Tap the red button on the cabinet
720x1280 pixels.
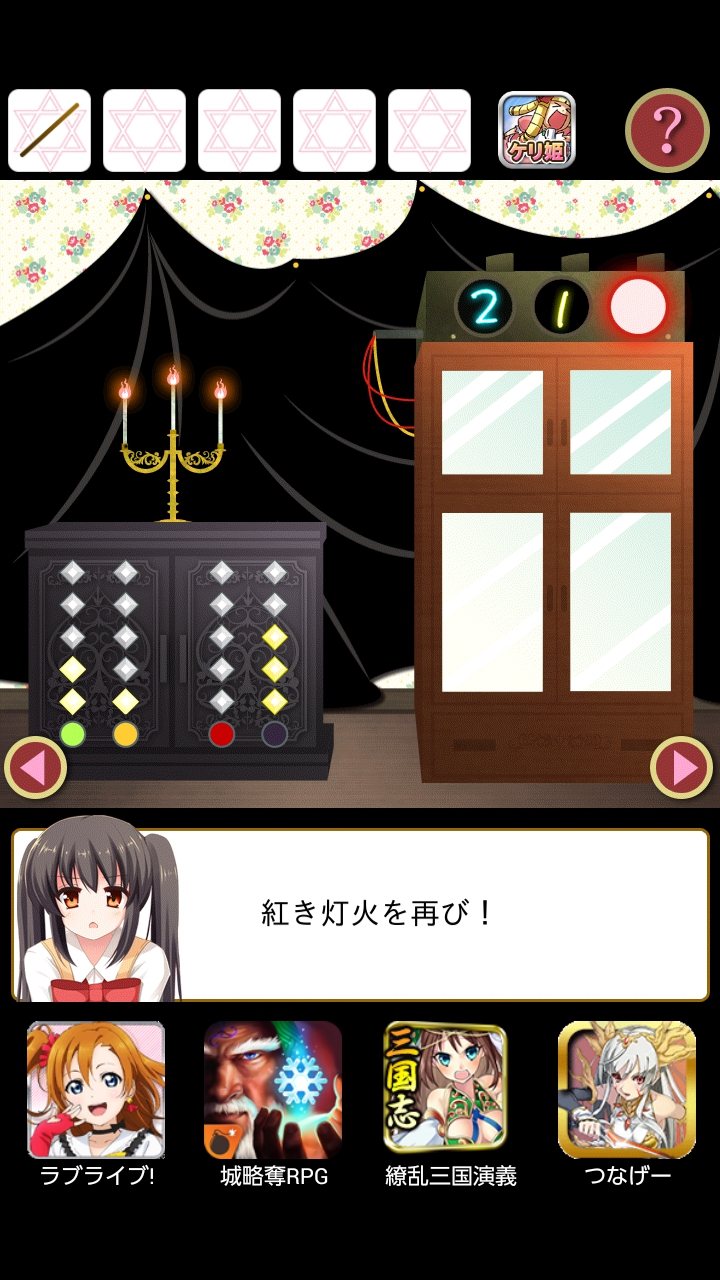(x=221, y=735)
